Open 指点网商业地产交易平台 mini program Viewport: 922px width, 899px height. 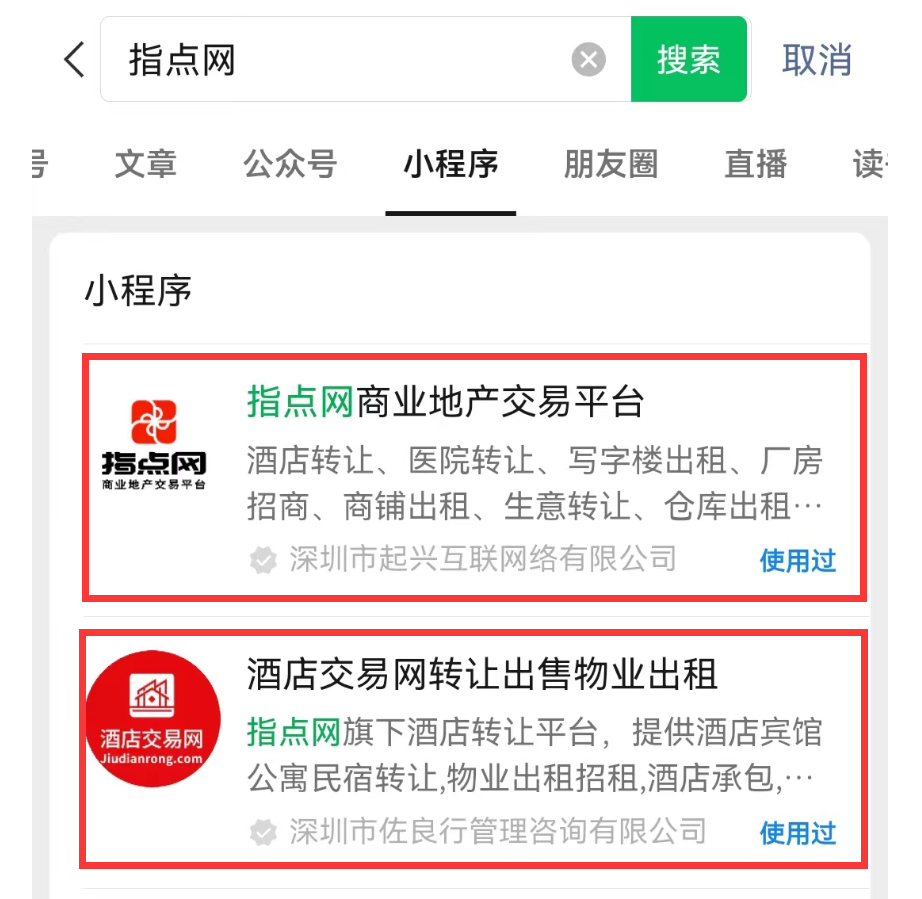(474, 476)
